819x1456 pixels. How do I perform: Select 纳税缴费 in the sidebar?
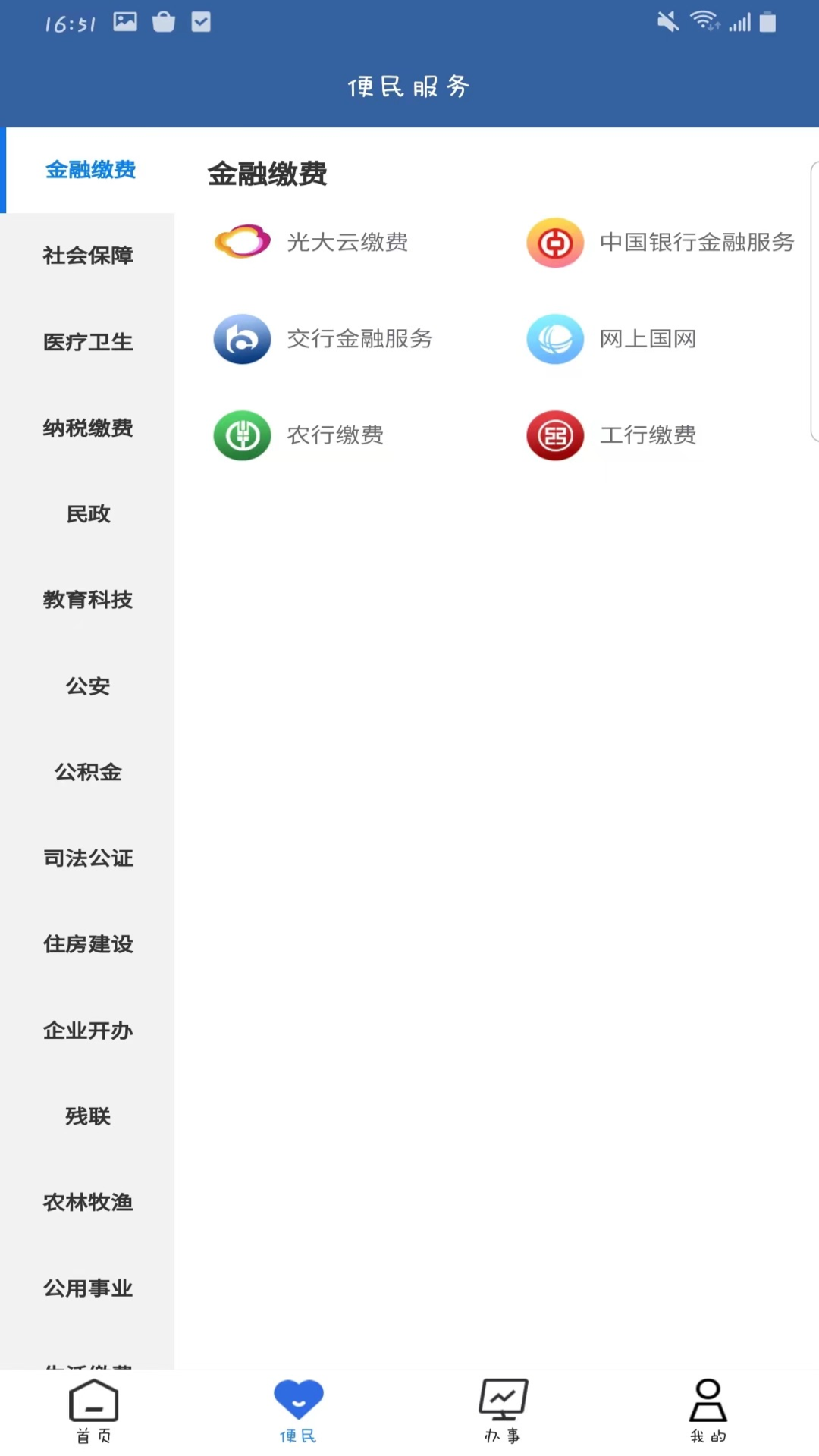pos(88,428)
